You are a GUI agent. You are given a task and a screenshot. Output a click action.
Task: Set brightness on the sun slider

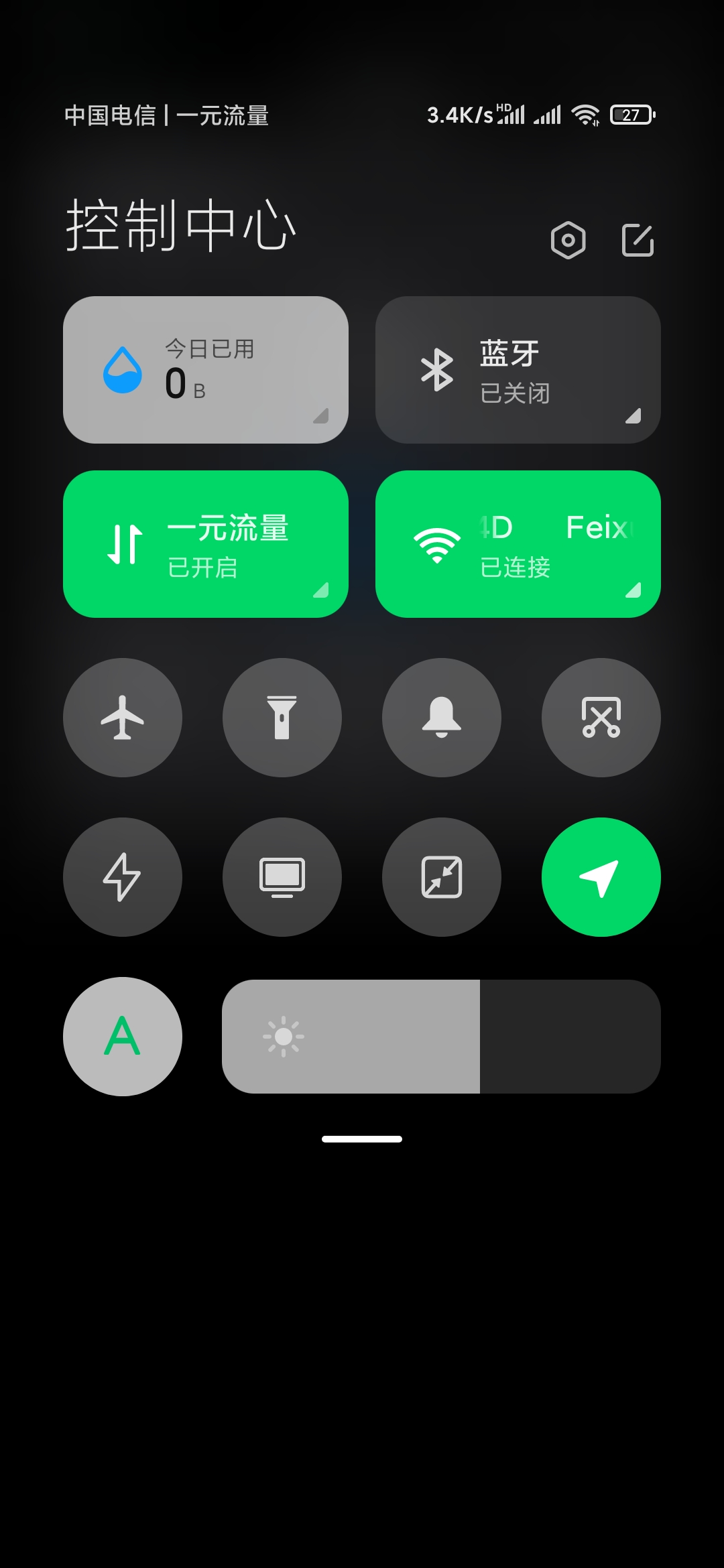pos(442,1037)
